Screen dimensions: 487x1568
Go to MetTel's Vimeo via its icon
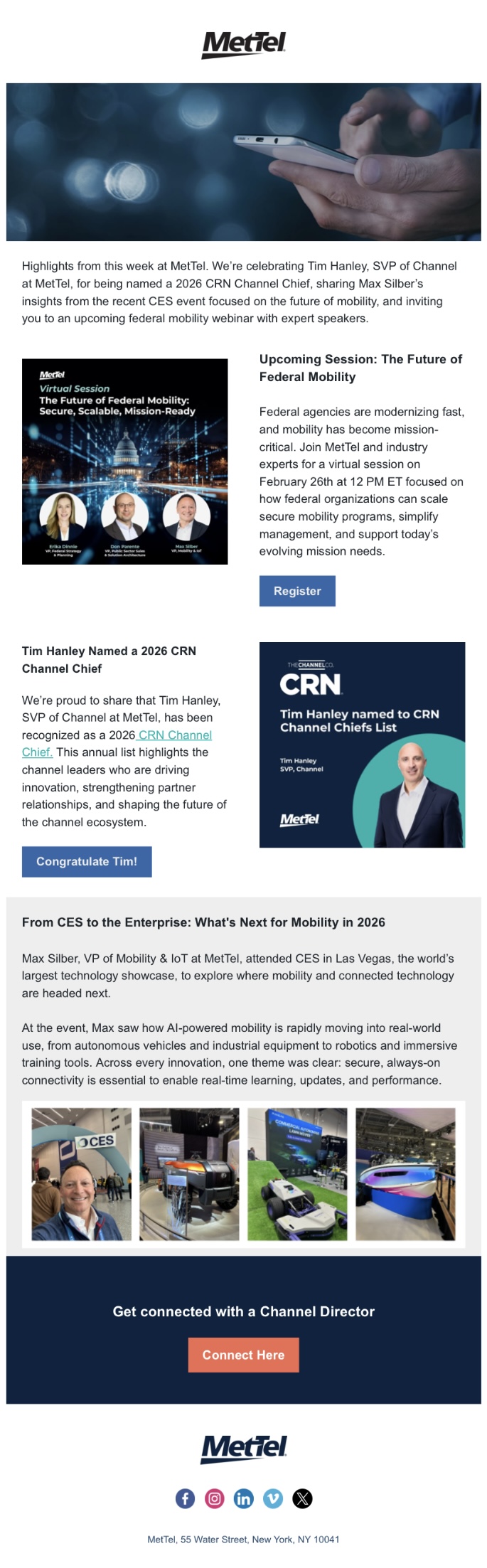click(x=273, y=1498)
